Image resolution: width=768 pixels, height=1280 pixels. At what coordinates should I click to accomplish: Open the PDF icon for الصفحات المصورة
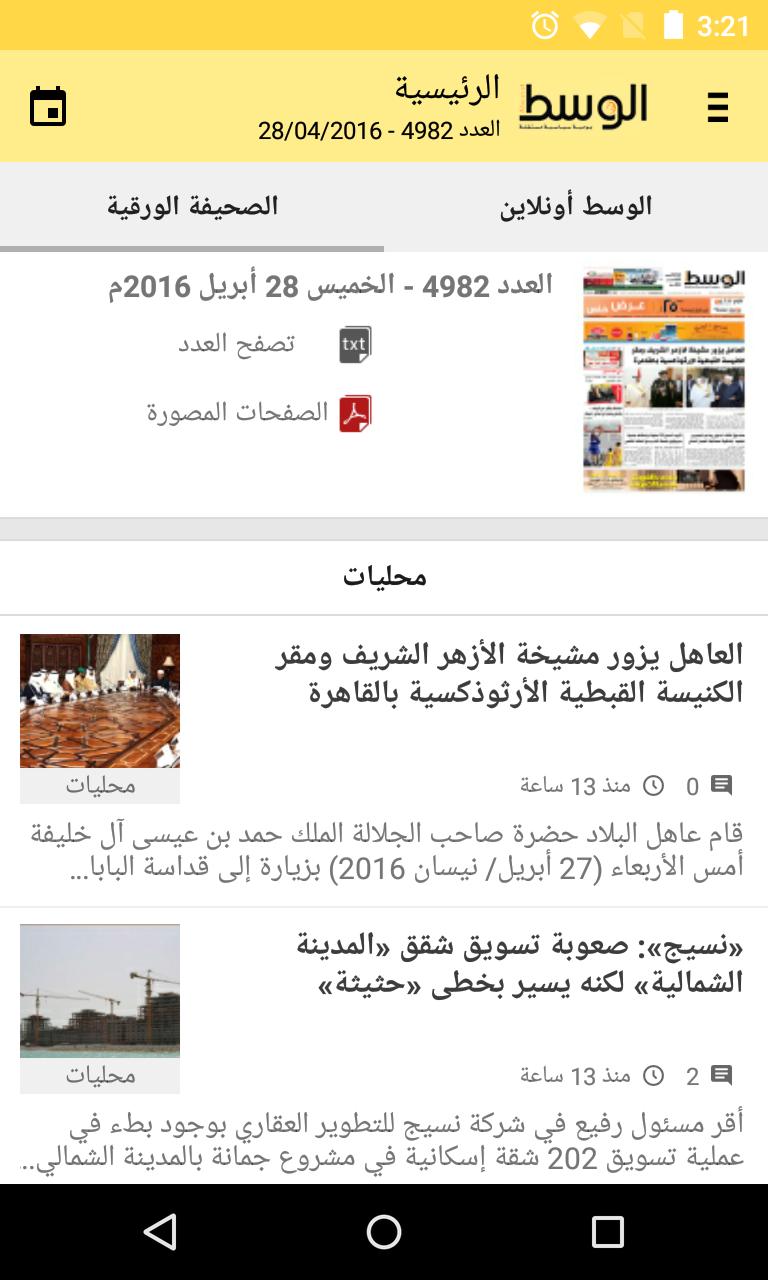click(x=356, y=412)
